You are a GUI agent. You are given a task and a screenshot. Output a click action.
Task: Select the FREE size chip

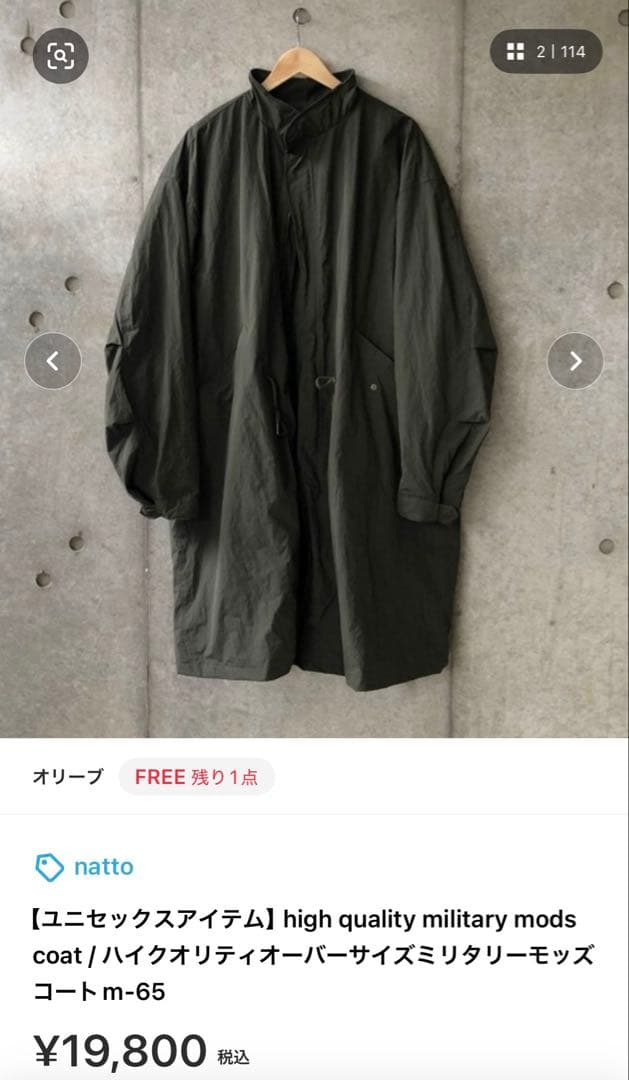196,777
